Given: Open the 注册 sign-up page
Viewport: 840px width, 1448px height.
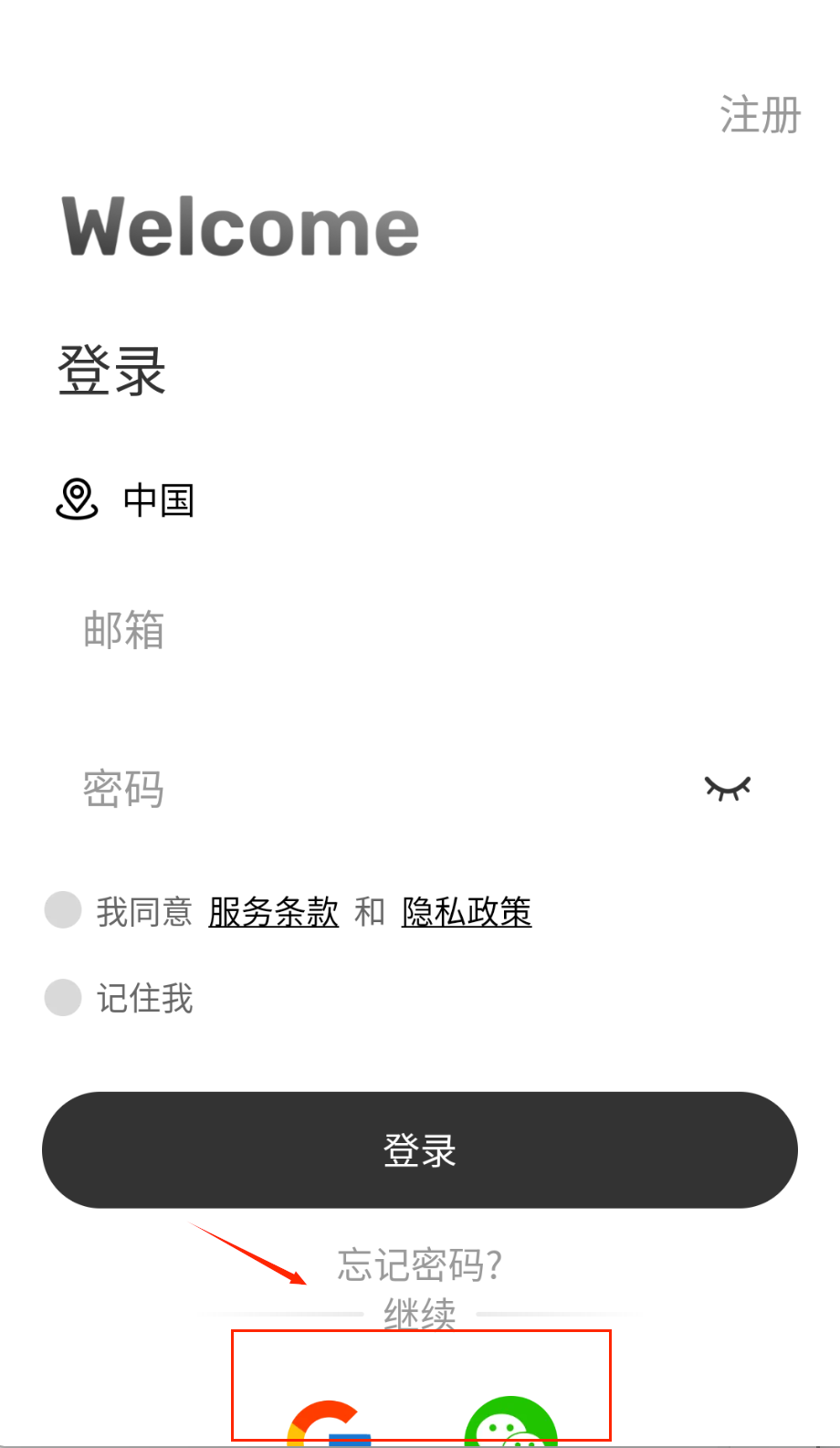Looking at the screenshot, I should 760,116.
